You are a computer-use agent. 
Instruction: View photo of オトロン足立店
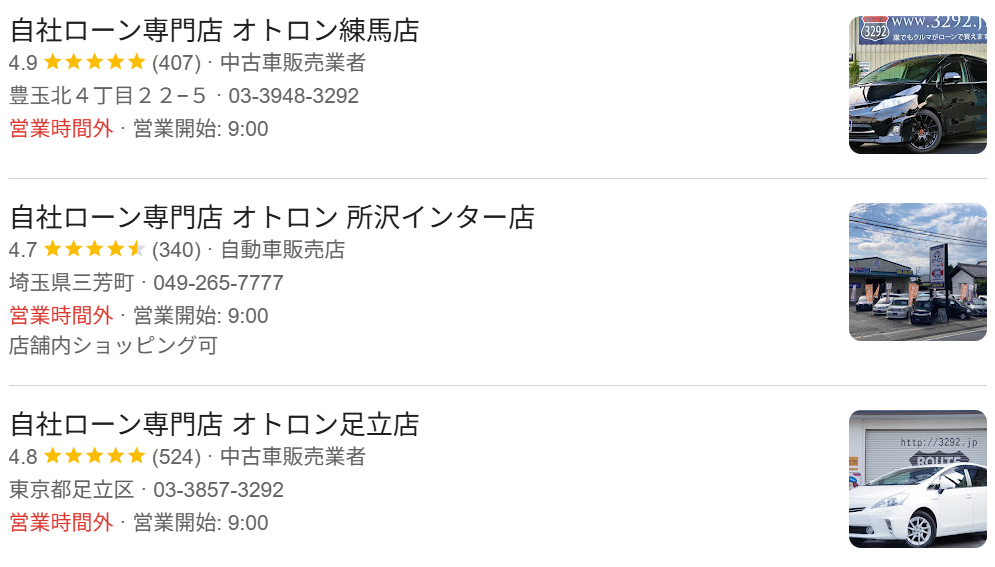[x=917, y=479]
